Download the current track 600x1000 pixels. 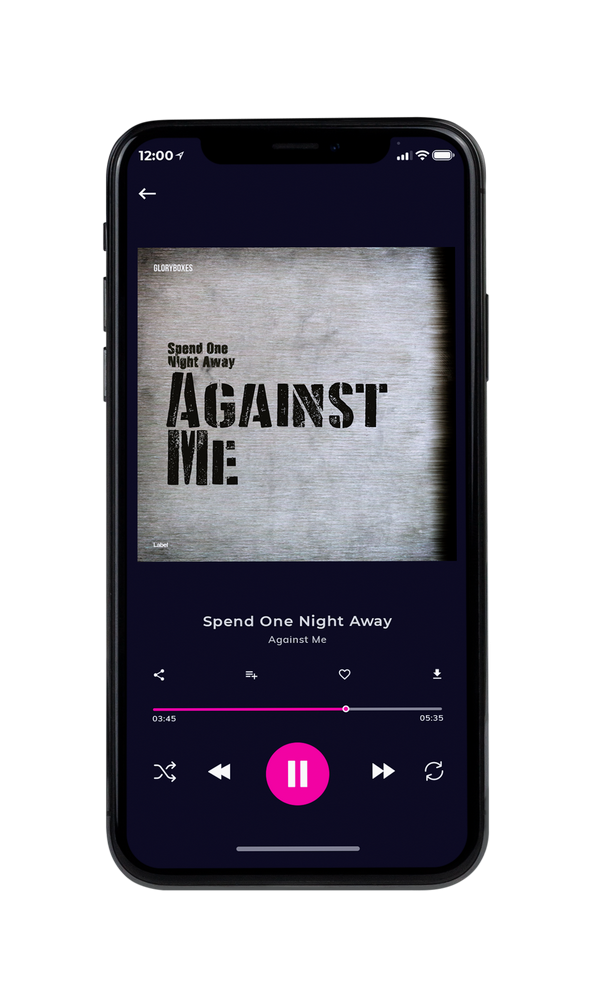(437, 674)
